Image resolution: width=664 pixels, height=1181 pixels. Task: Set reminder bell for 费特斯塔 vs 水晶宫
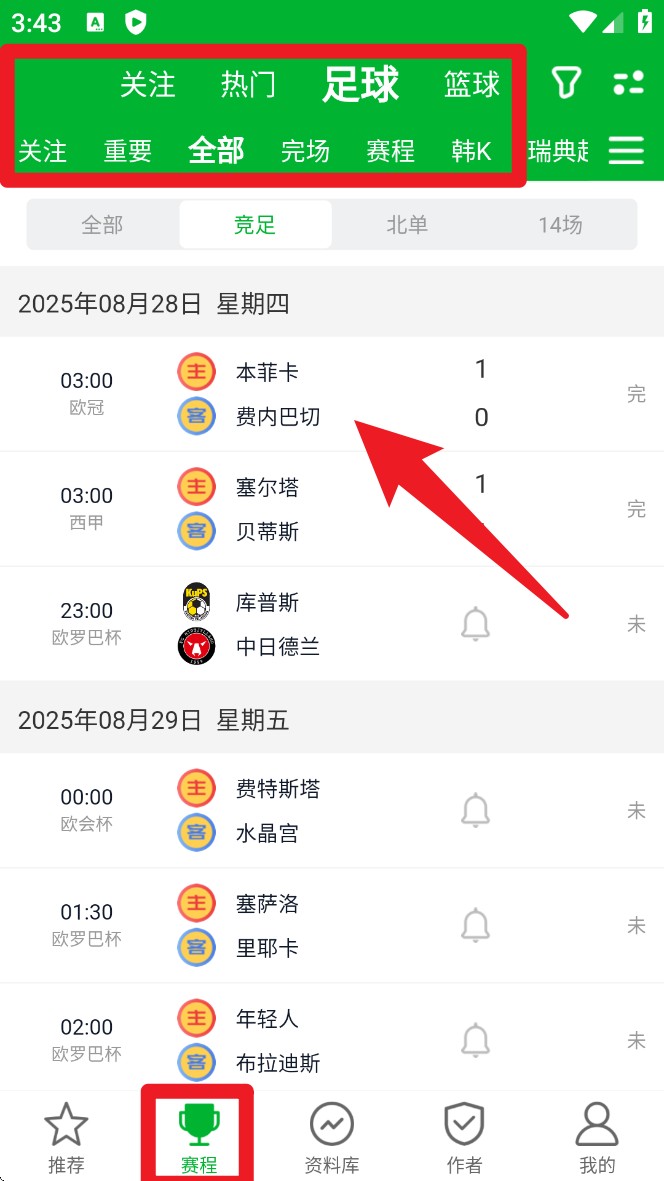coord(475,811)
